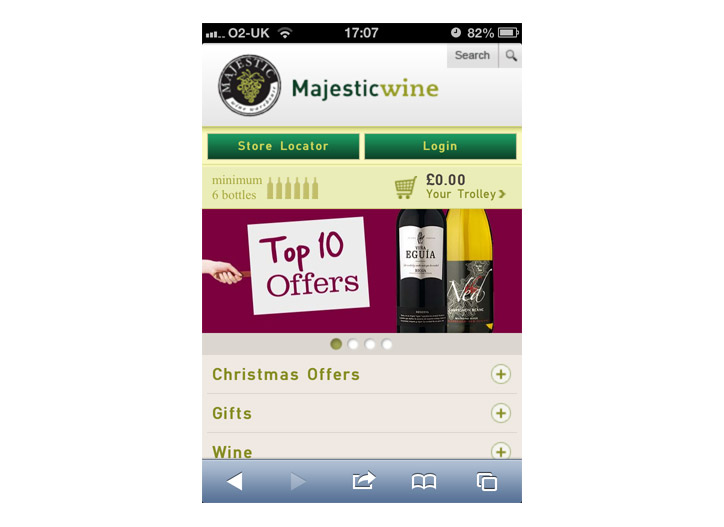The width and height of the screenshot is (724, 527).
Task: Expand the Gifts section
Action: (501, 413)
